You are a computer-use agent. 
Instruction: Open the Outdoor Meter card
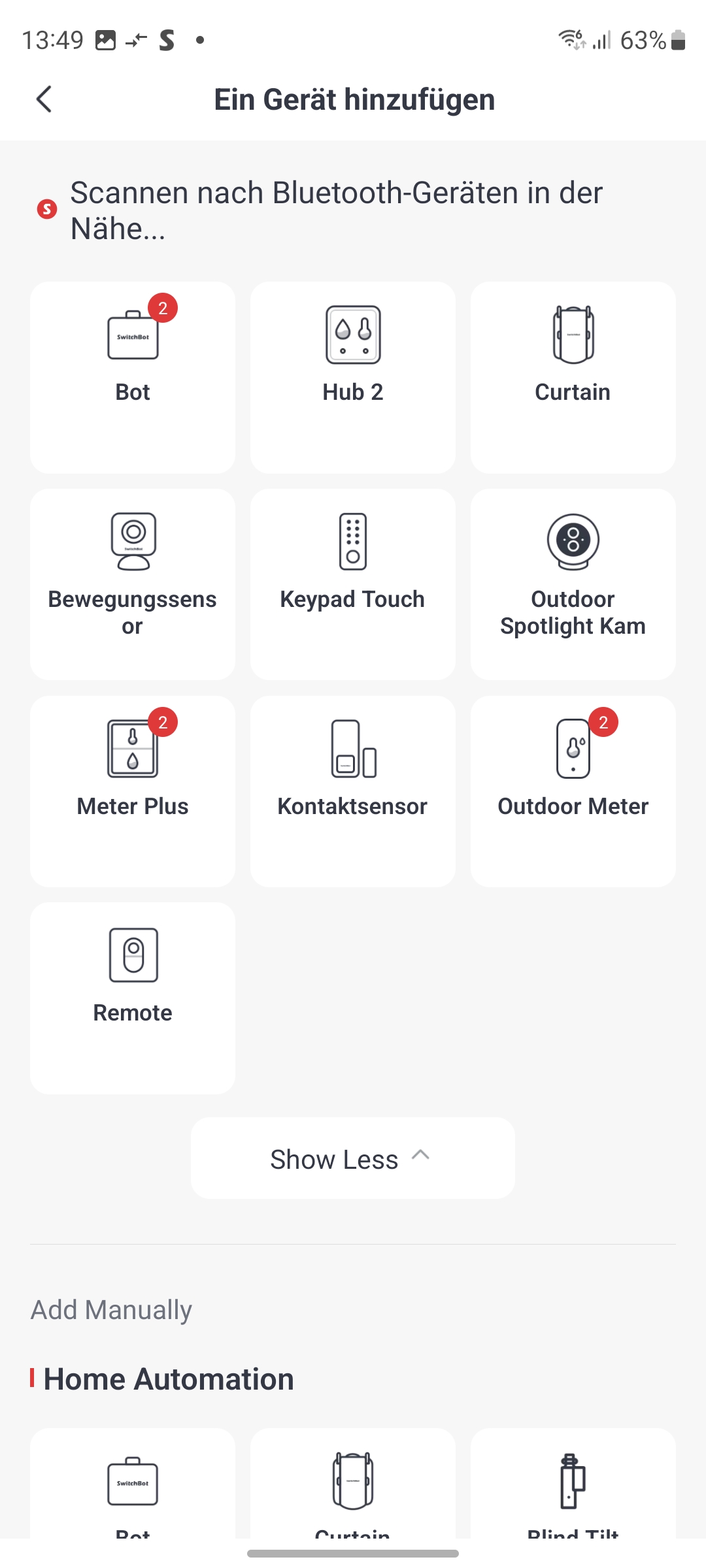coord(573,791)
